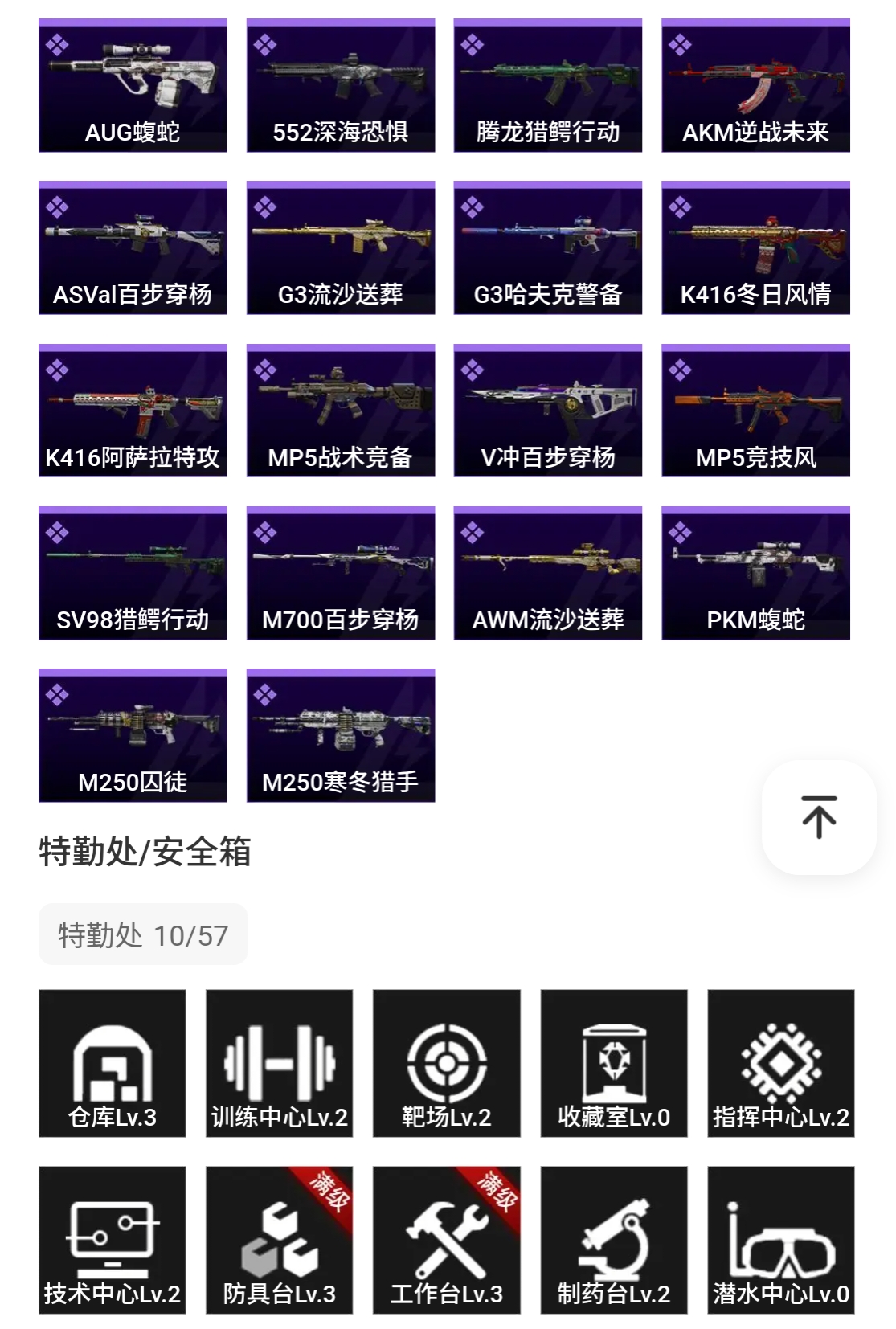
Task: View K416冬日风情 weapon skin
Action: pos(755,248)
